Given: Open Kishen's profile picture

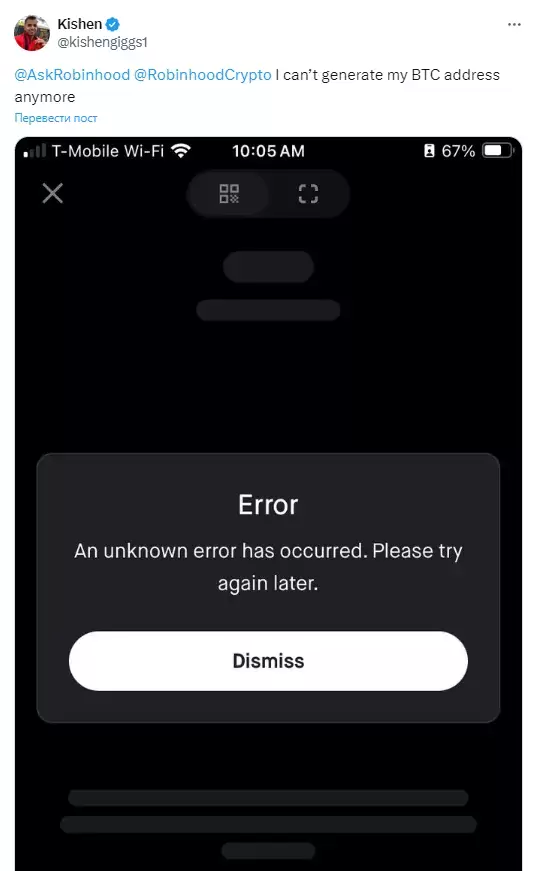Looking at the screenshot, I should (x=32, y=33).
